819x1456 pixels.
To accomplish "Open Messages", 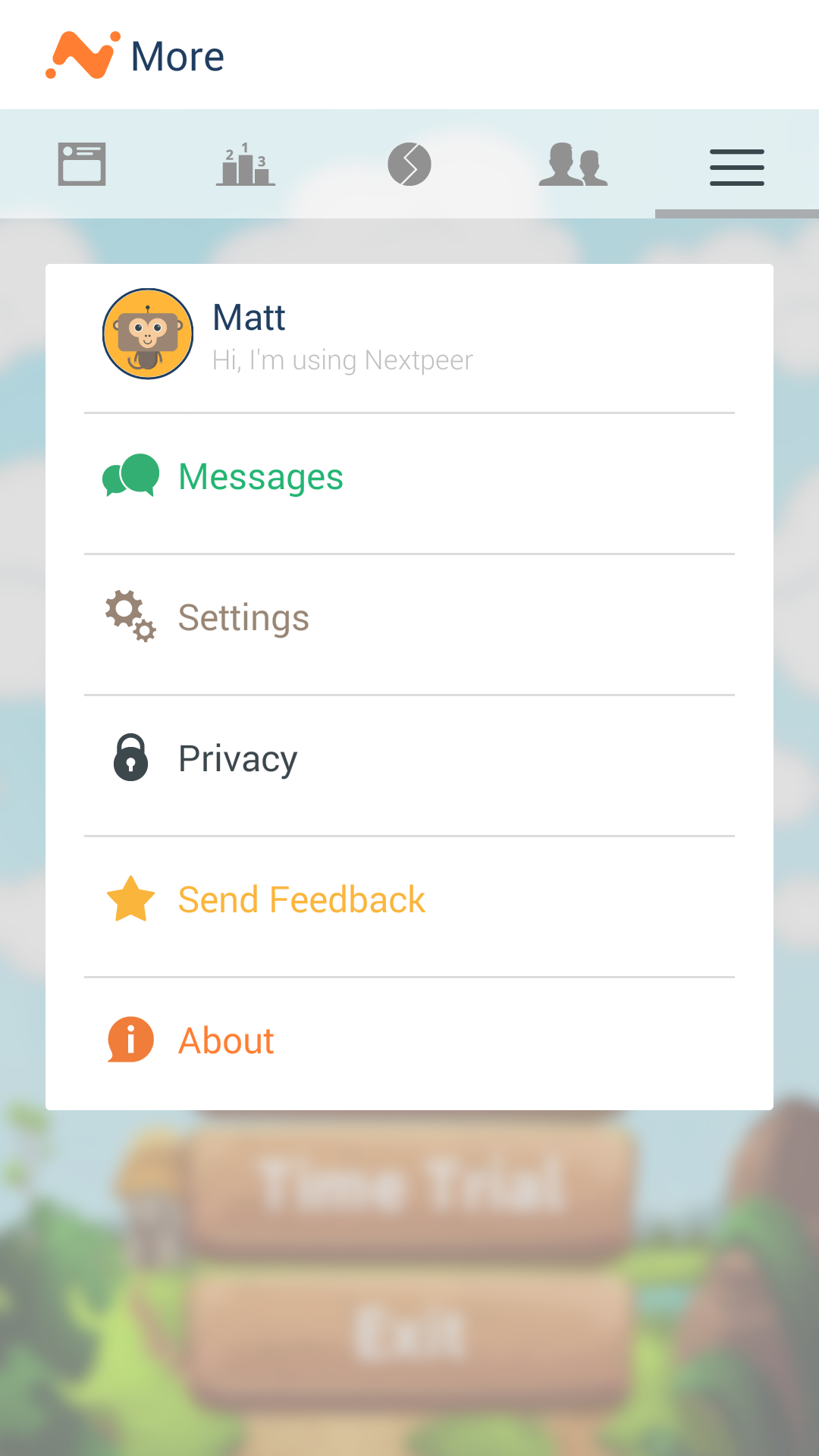I will pyautogui.click(x=409, y=477).
